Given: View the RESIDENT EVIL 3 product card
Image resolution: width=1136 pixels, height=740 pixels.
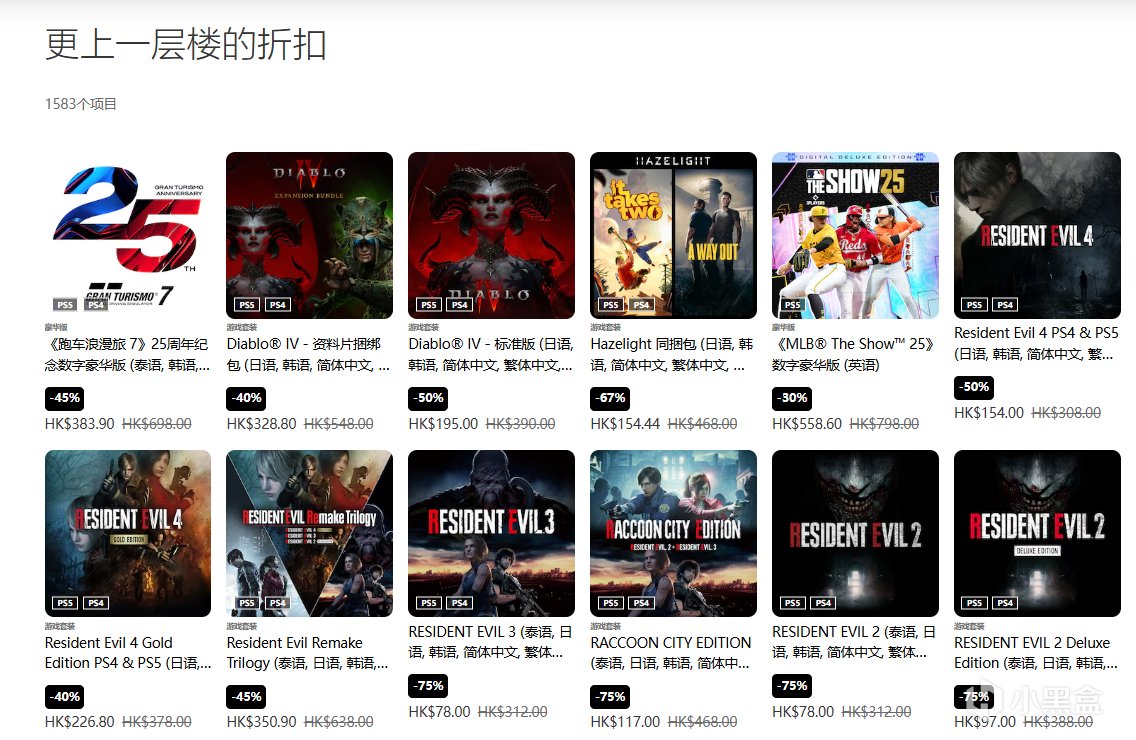Looking at the screenshot, I should coord(491,533).
